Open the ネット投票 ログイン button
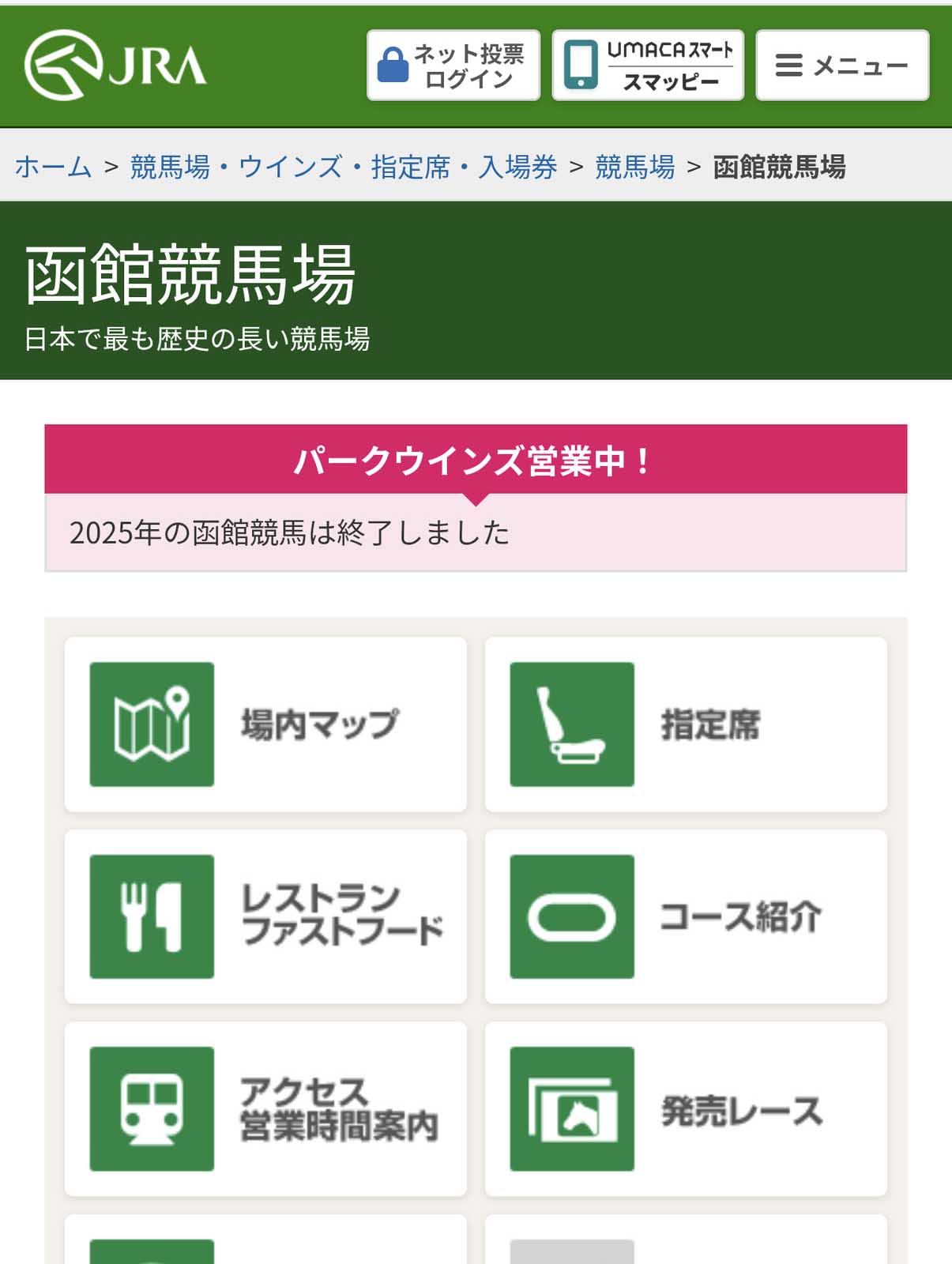 click(x=453, y=66)
